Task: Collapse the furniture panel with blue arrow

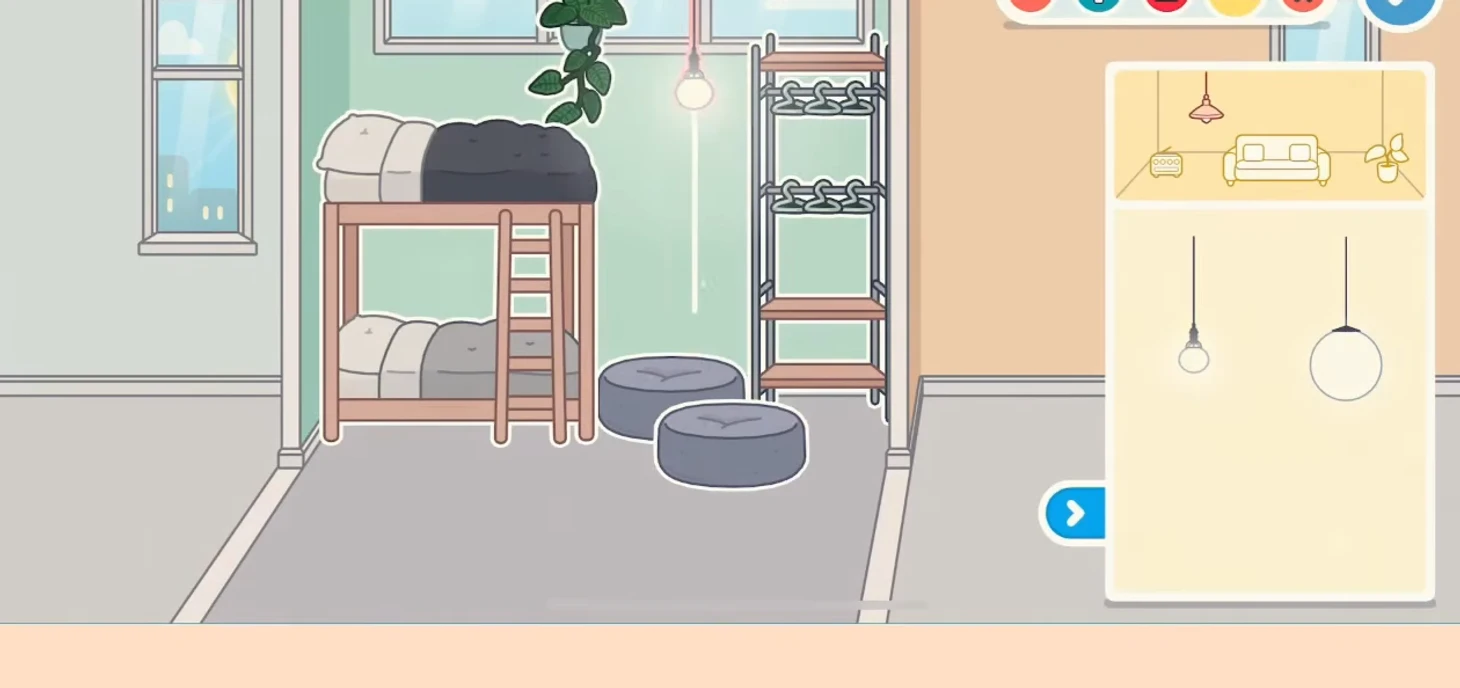Action: 1075,513
